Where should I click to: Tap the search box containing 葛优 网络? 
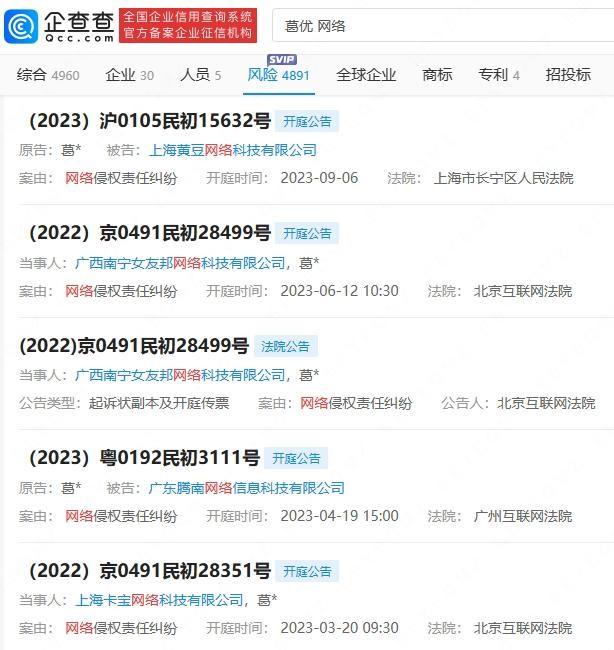[x=440, y=26]
